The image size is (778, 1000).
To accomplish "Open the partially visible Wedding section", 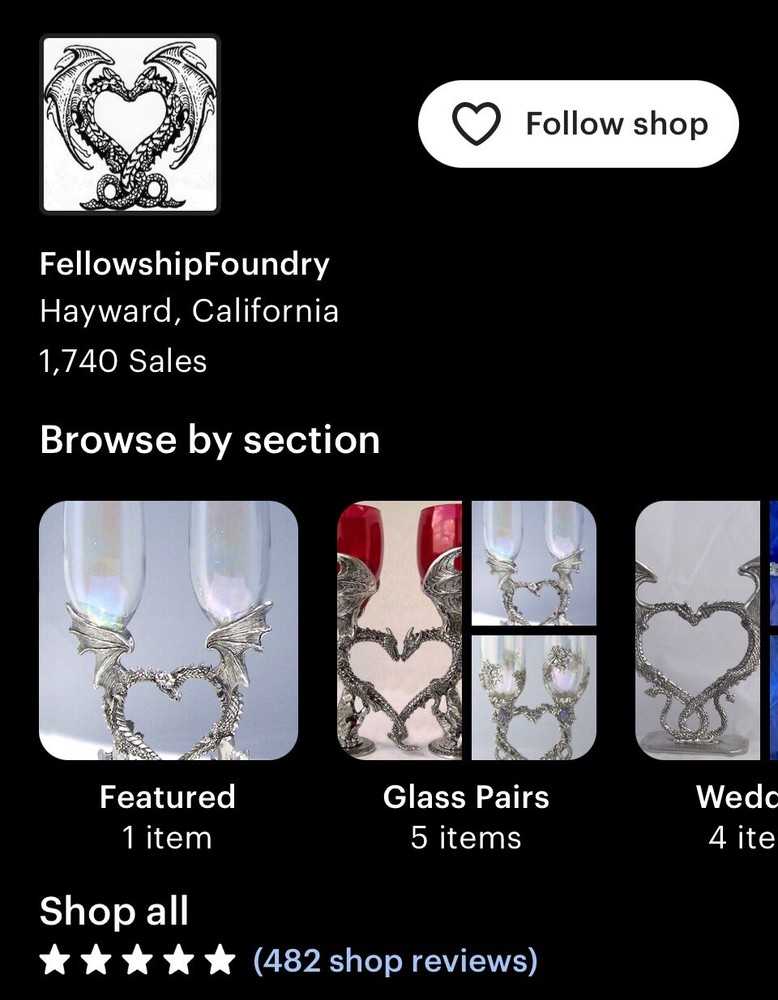I will click(x=706, y=631).
